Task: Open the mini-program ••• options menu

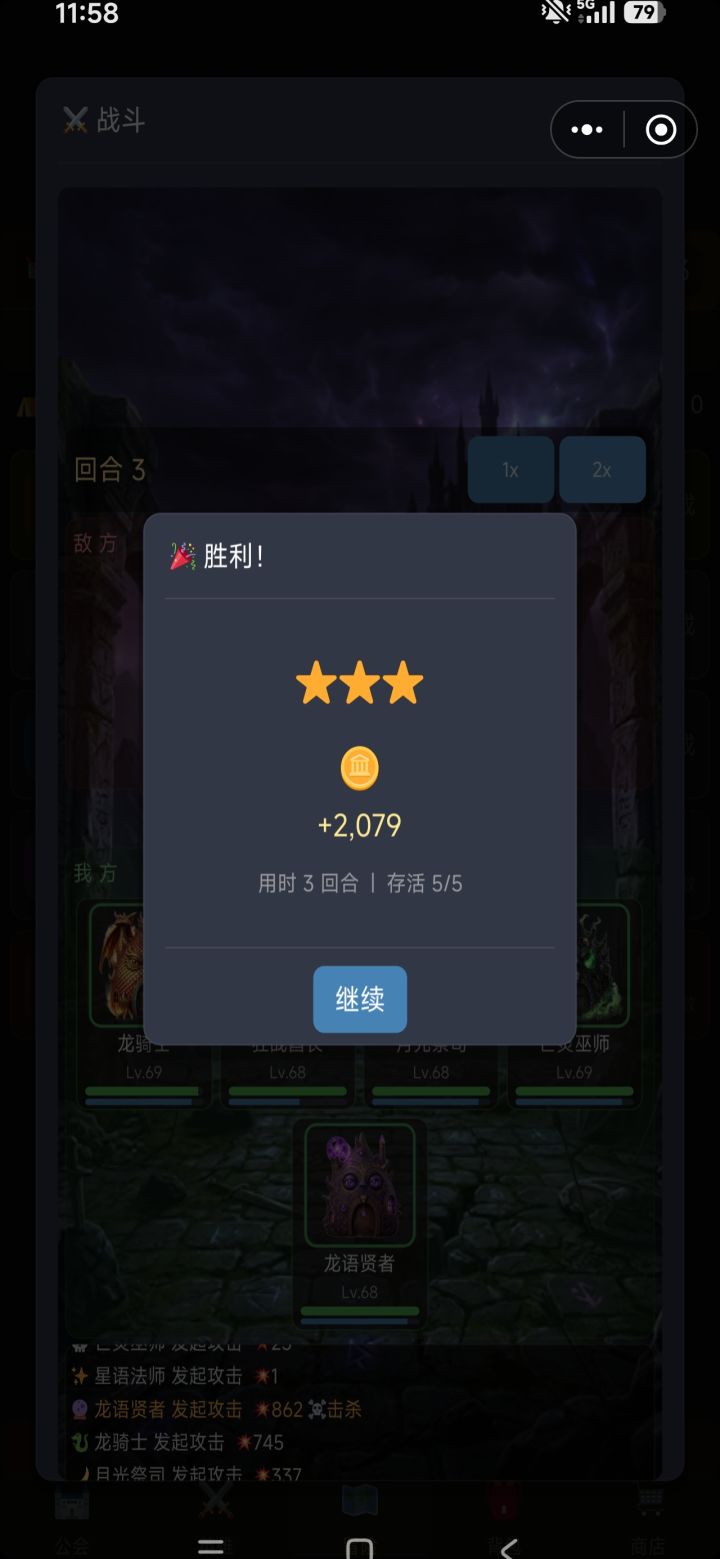Action: pyautogui.click(x=586, y=129)
